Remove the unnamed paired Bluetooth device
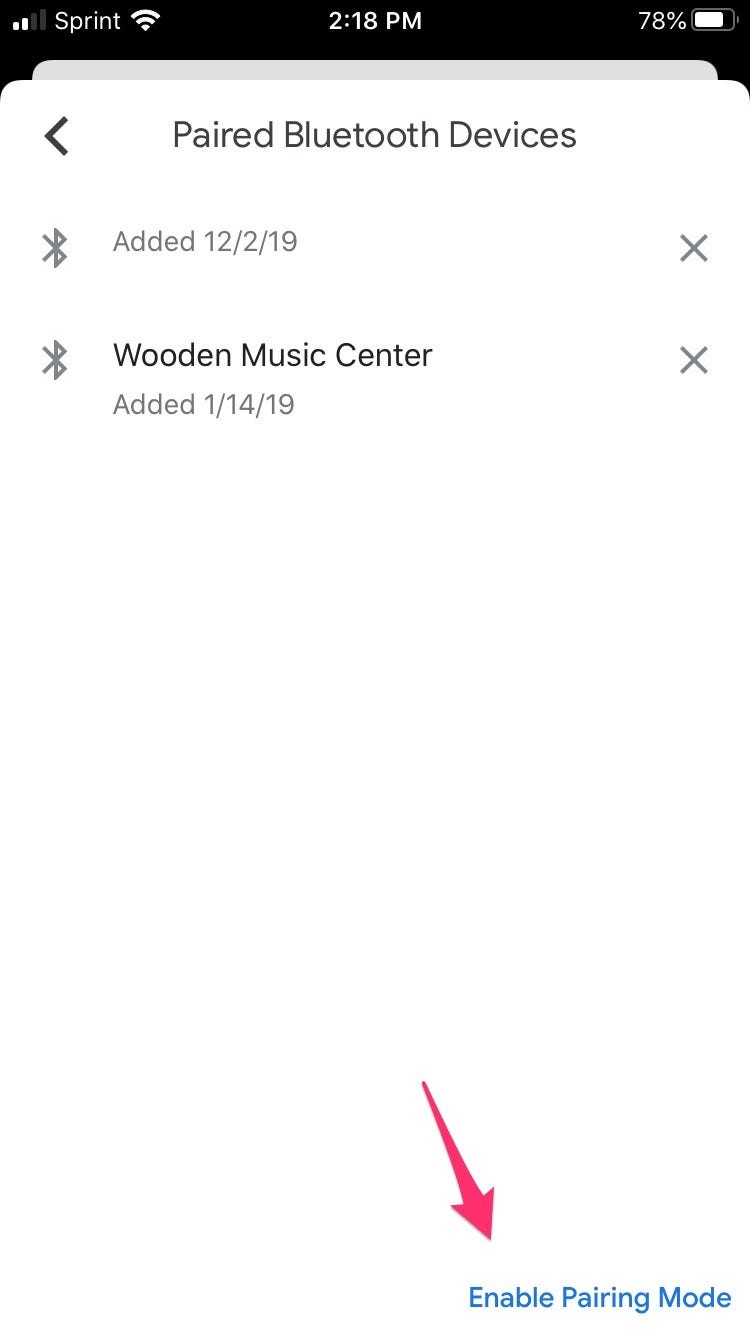 [694, 247]
